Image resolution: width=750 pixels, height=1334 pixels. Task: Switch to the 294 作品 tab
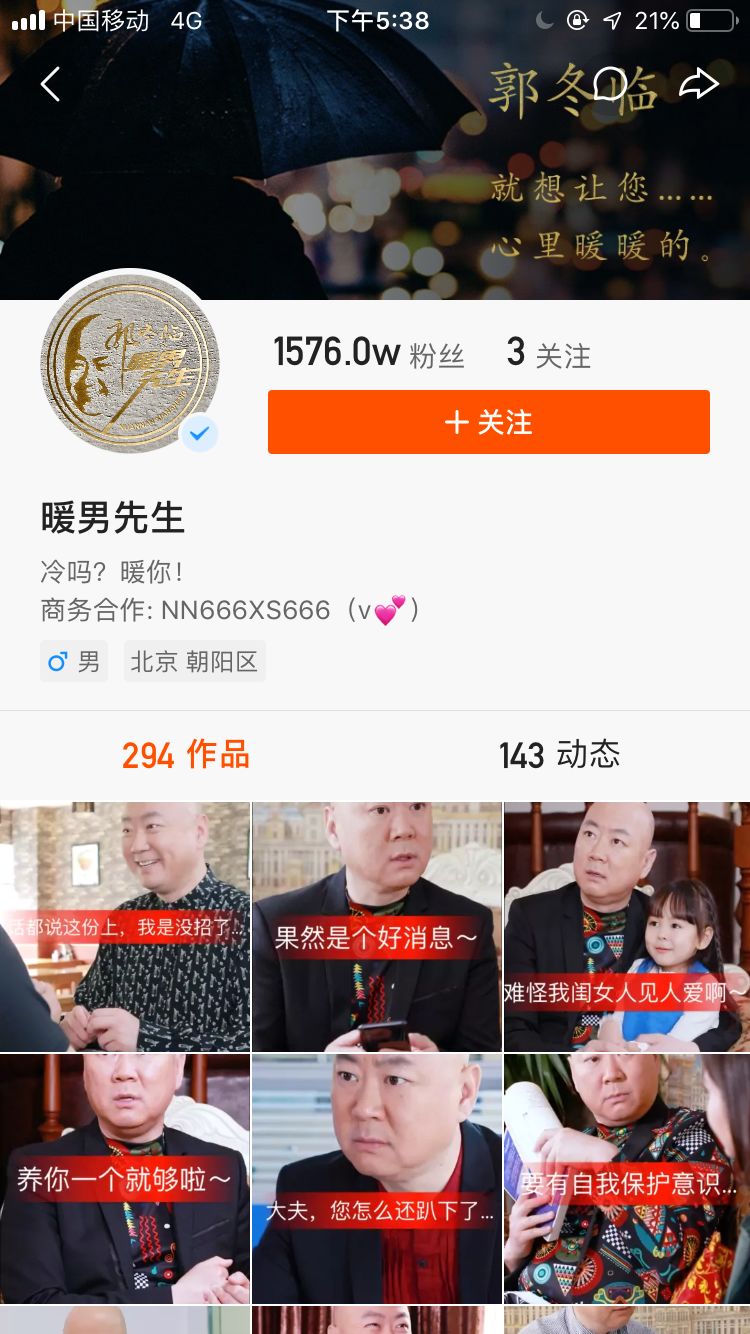click(x=186, y=755)
